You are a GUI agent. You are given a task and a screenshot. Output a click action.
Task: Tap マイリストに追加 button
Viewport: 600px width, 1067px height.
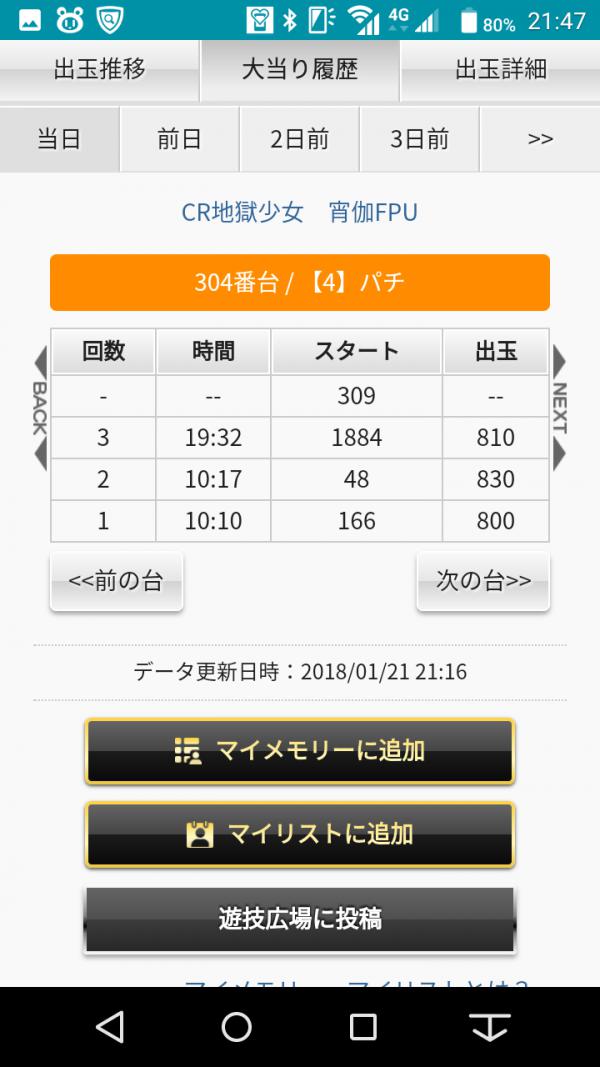tap(299, 834)
